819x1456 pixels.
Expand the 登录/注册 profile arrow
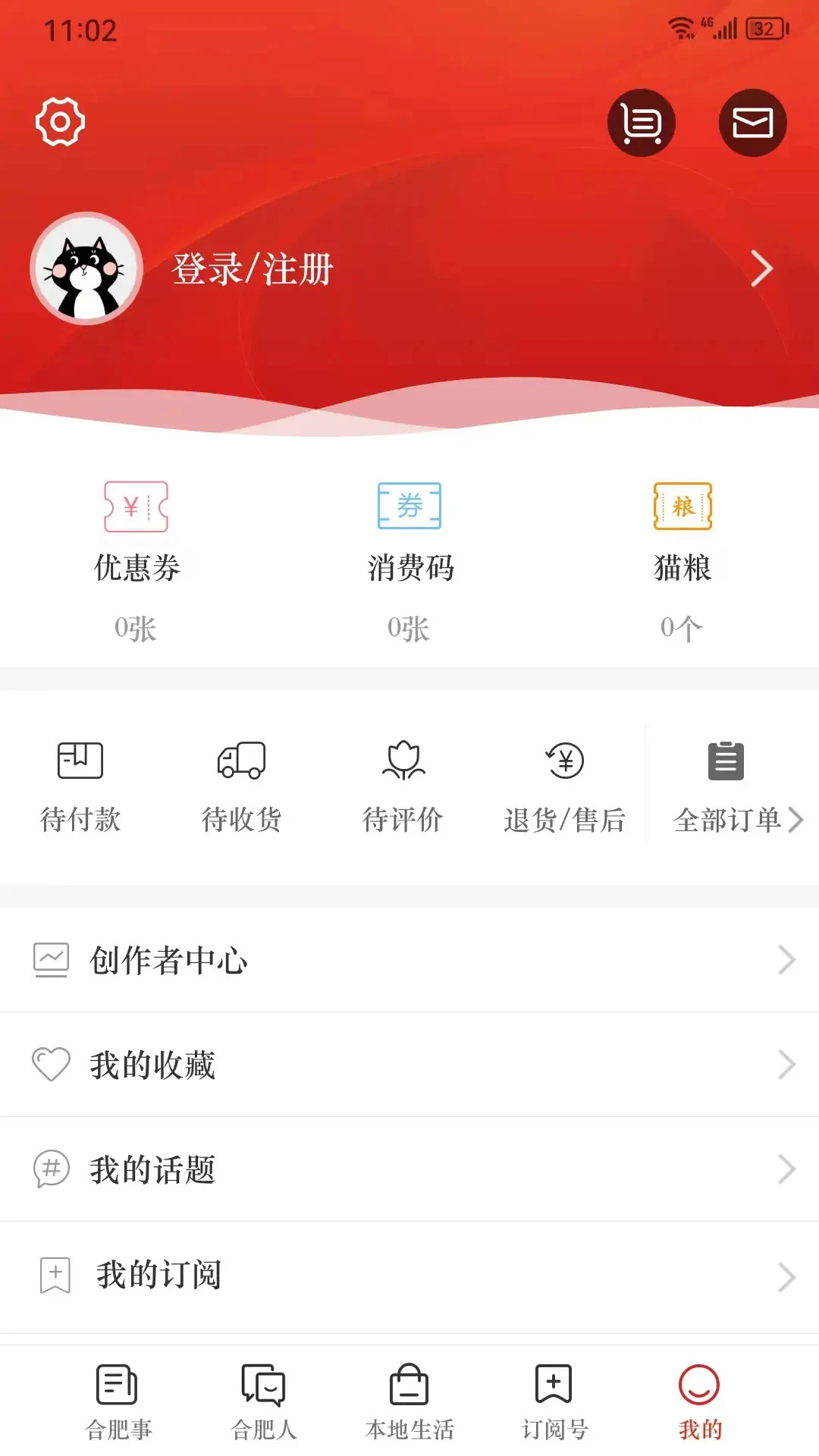(x=762, y=268)
